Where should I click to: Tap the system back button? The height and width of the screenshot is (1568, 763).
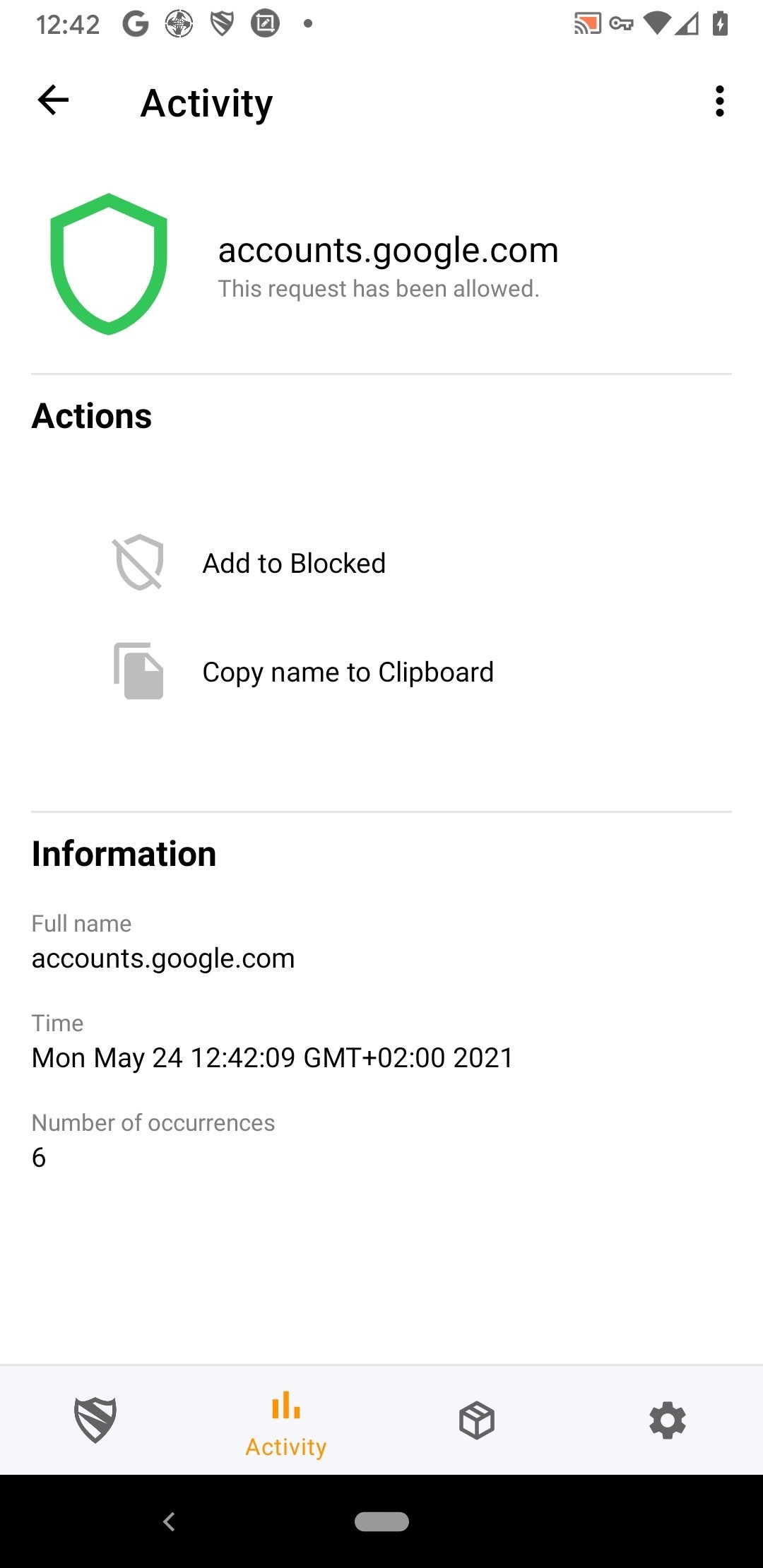[x=169, y=1521]
